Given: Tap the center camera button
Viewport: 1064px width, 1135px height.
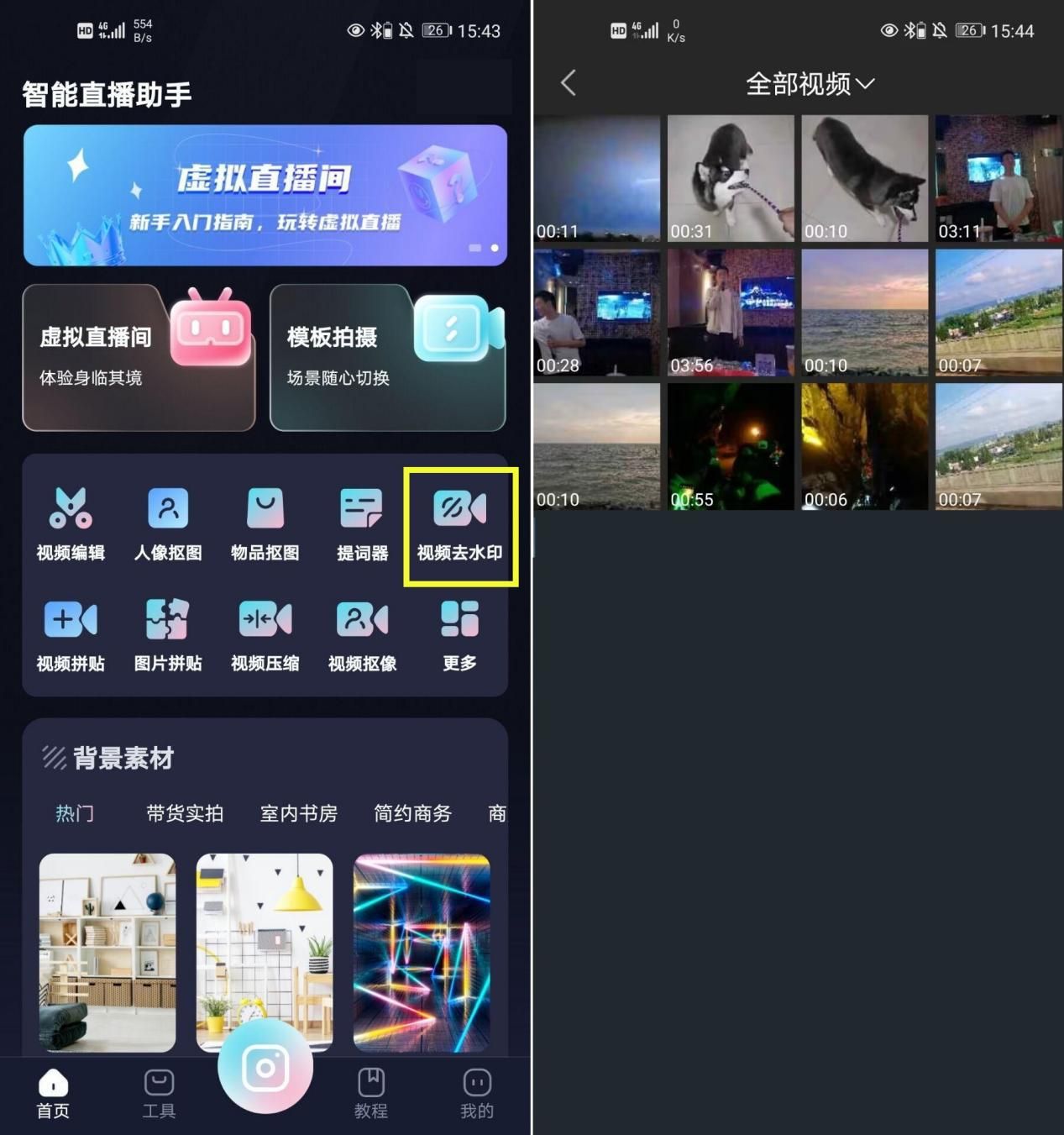Looking at the screenshot, I should (265, 1067).
